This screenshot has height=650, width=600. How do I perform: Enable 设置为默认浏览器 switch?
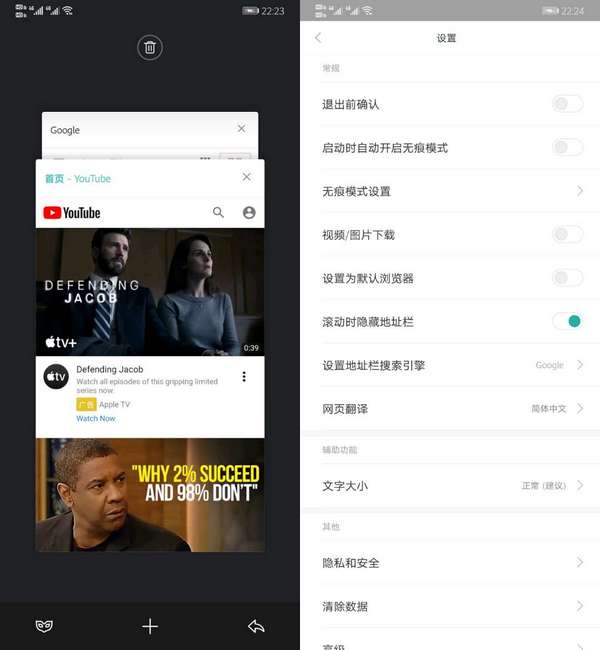[567, 278]
